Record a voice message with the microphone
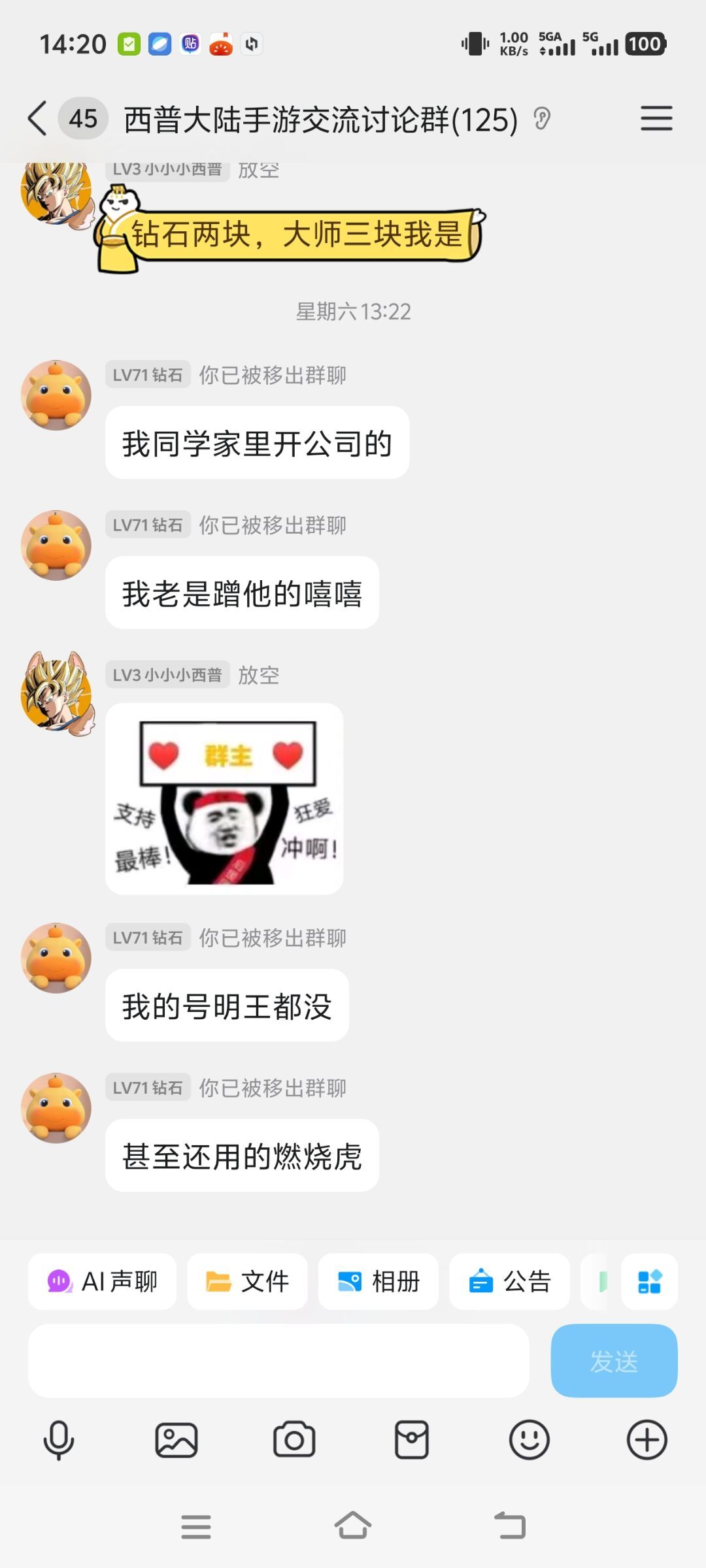The image size is (706, 1568). click(x=59, y=1440)
